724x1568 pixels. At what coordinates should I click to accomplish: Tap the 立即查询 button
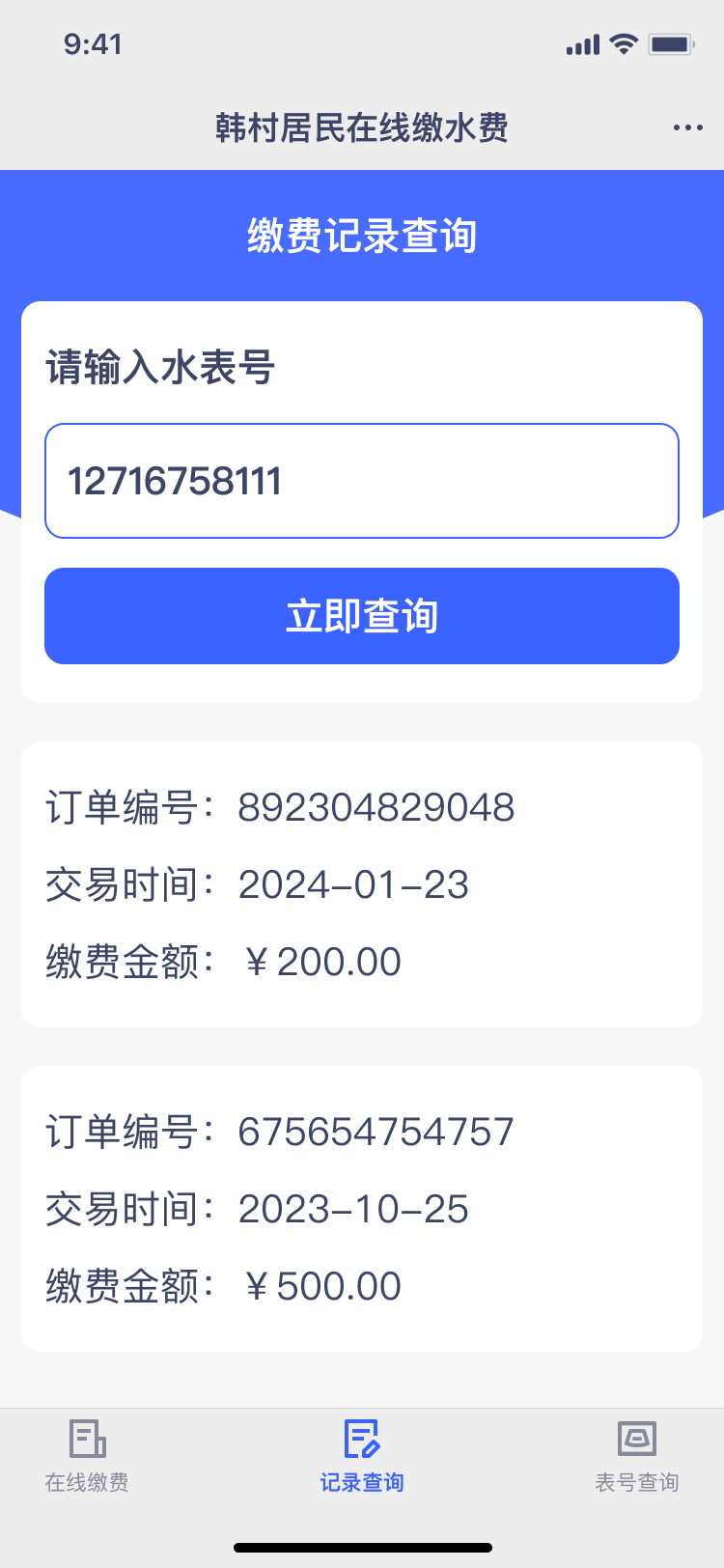pyautogui.click(x=362, y=616)
